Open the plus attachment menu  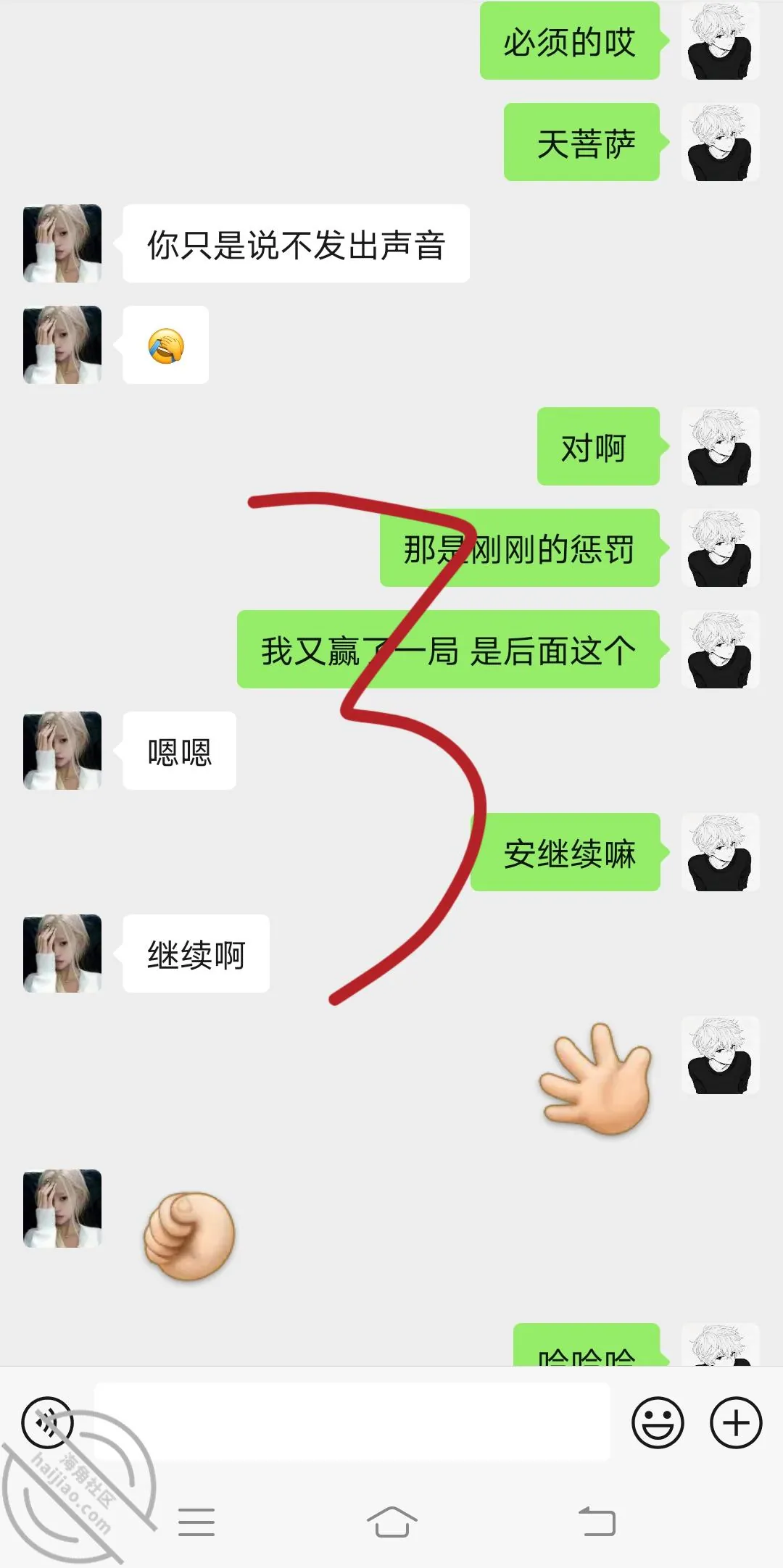tap(736, 1422)
